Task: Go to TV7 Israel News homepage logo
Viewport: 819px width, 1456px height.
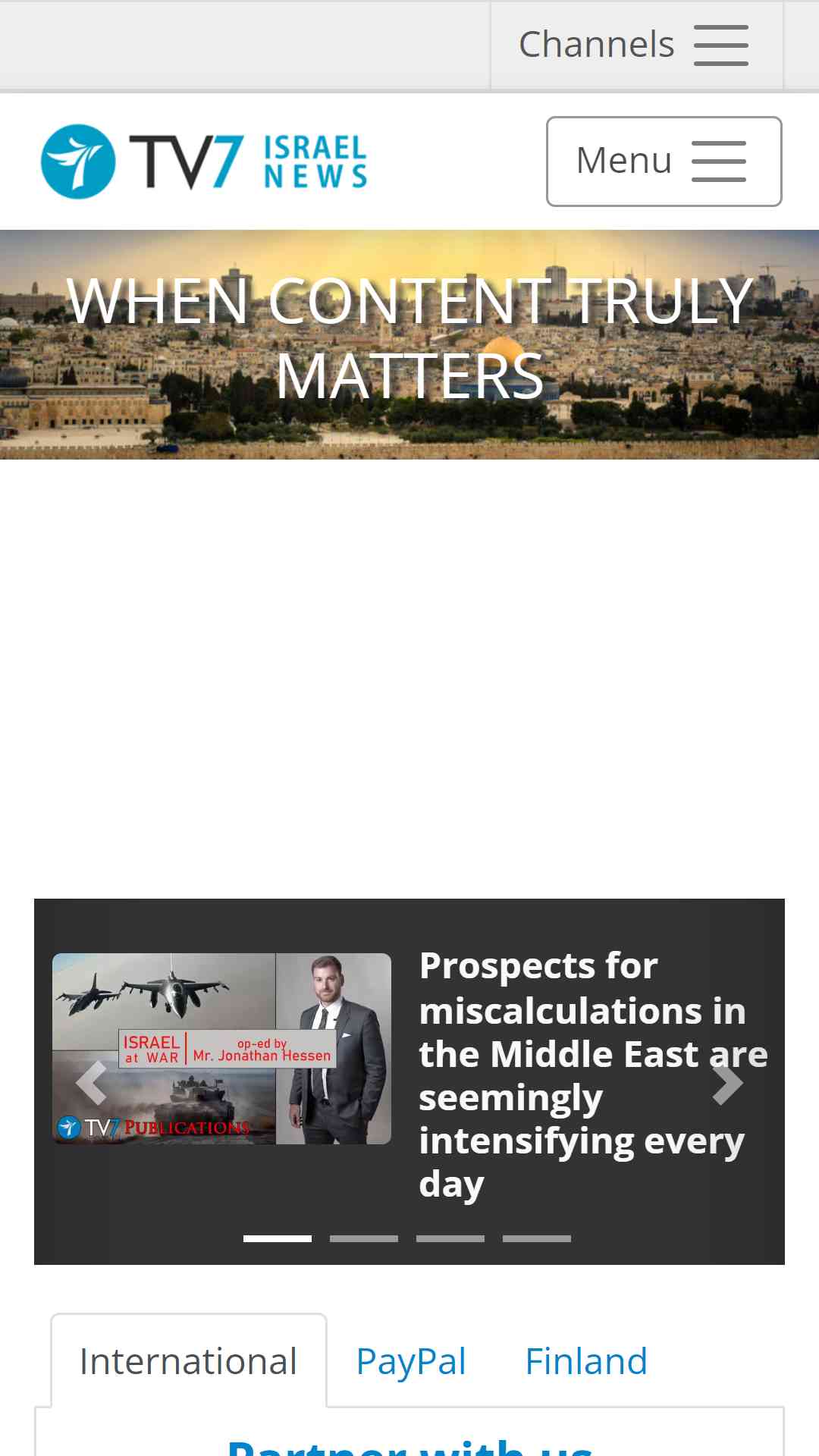Action: coord(204,162)
